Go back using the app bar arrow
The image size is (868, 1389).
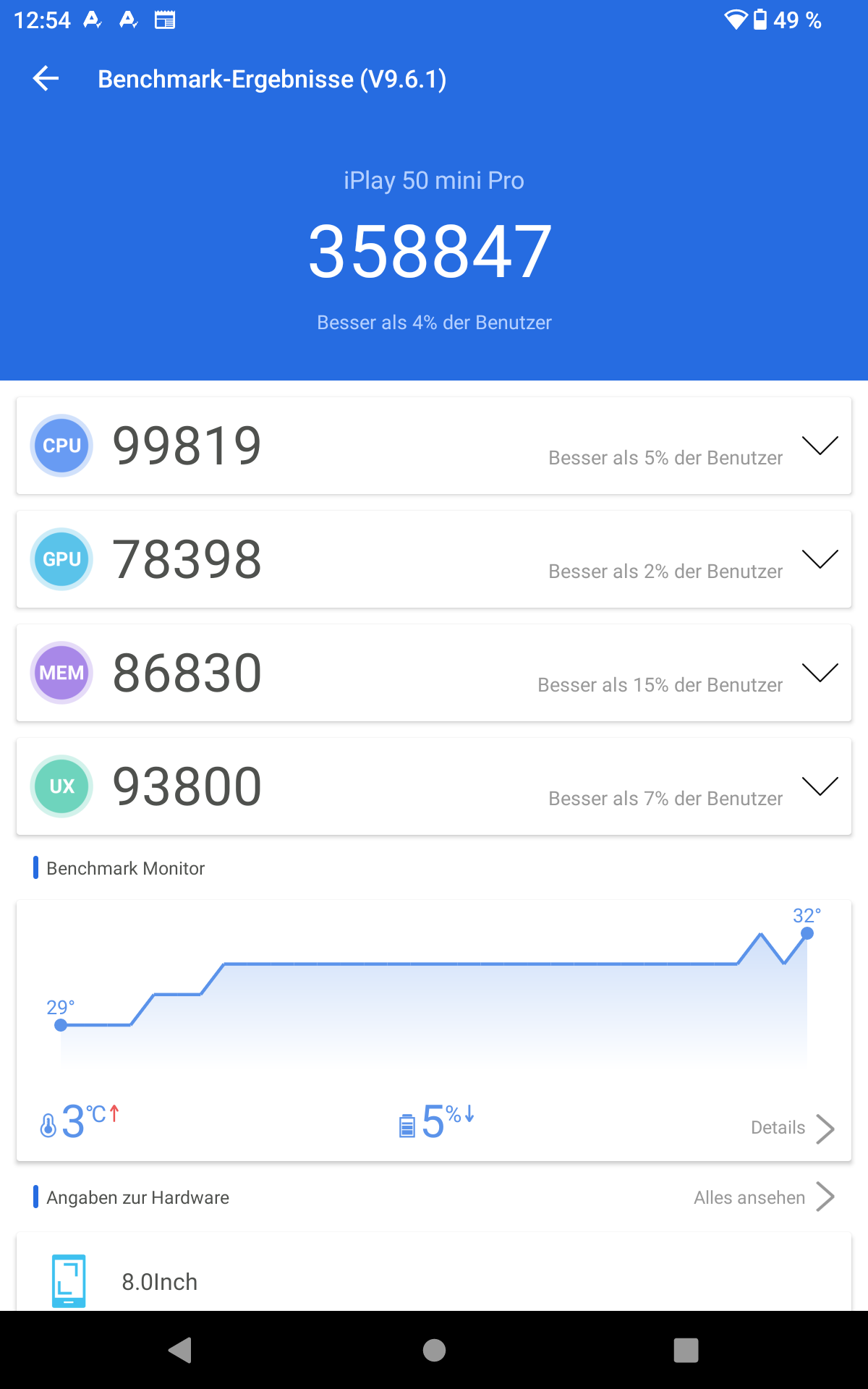click(46, 79)
